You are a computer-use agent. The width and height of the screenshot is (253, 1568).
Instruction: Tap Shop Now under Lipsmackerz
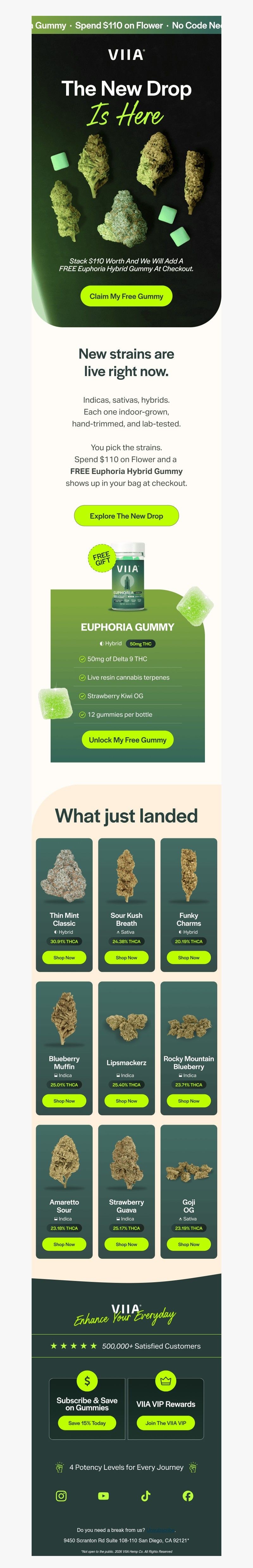point(126,1101)
